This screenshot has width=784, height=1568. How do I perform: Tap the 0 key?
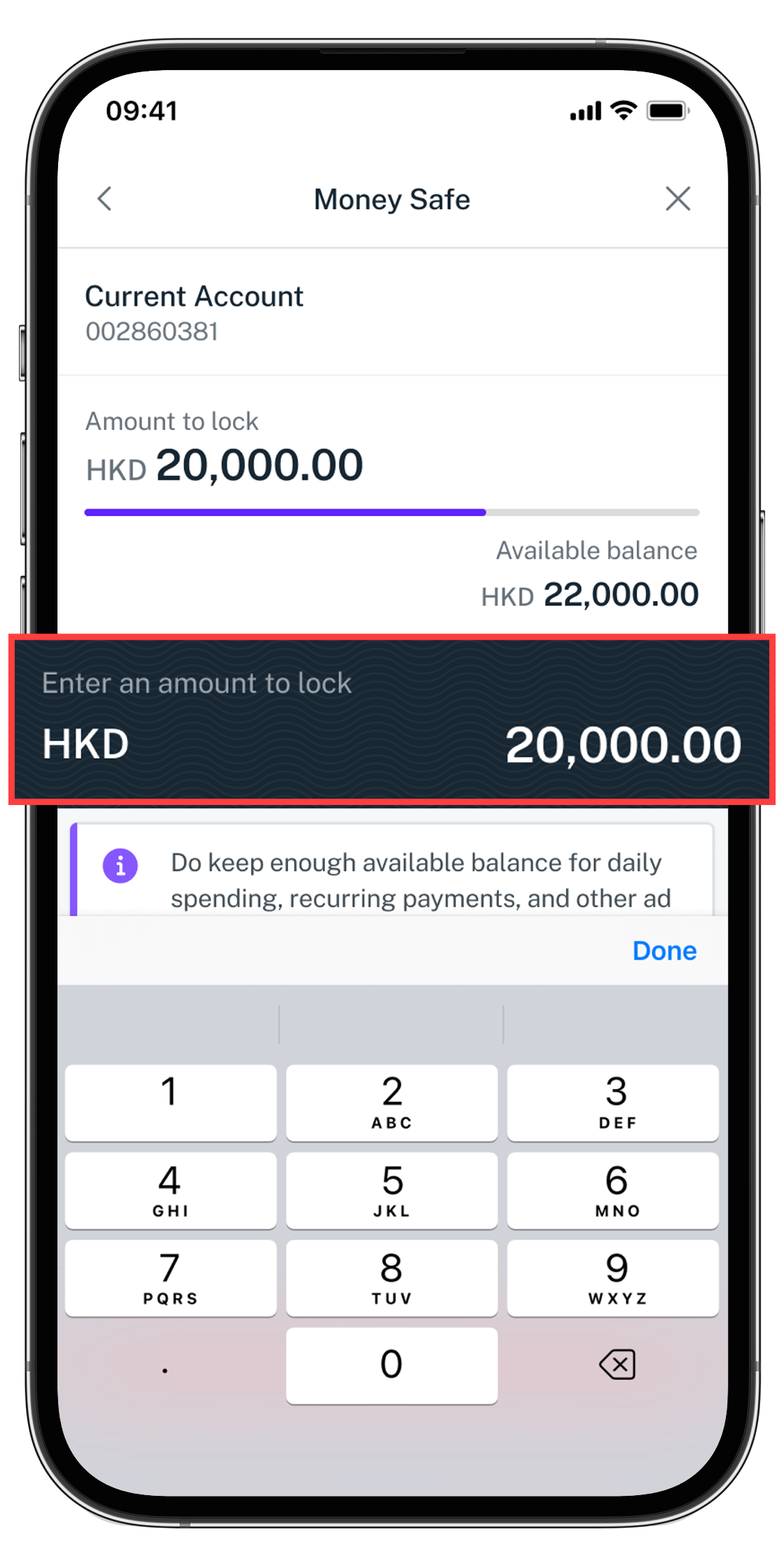(392, 1365)
